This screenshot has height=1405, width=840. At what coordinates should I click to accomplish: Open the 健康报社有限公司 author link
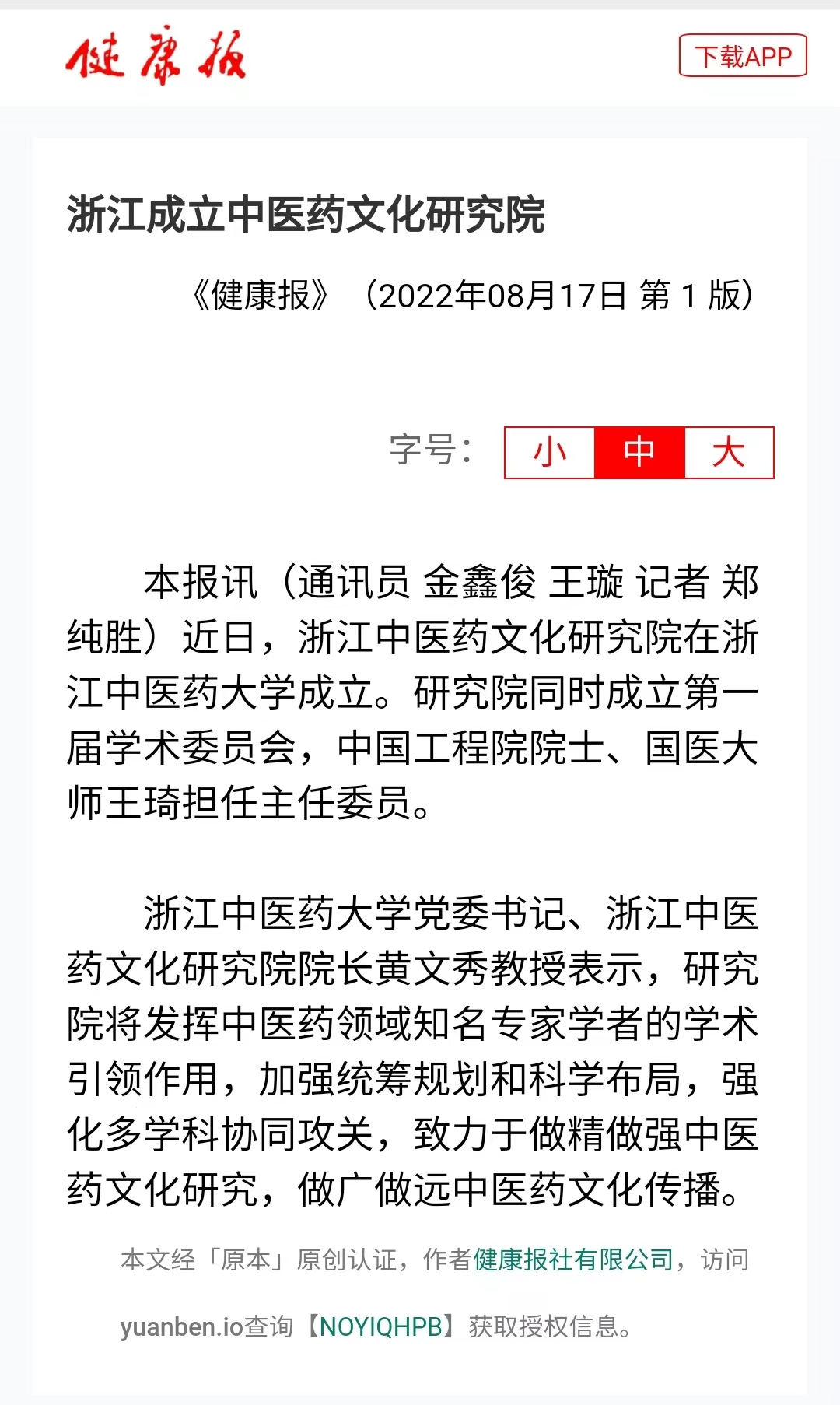(573, 1260)
